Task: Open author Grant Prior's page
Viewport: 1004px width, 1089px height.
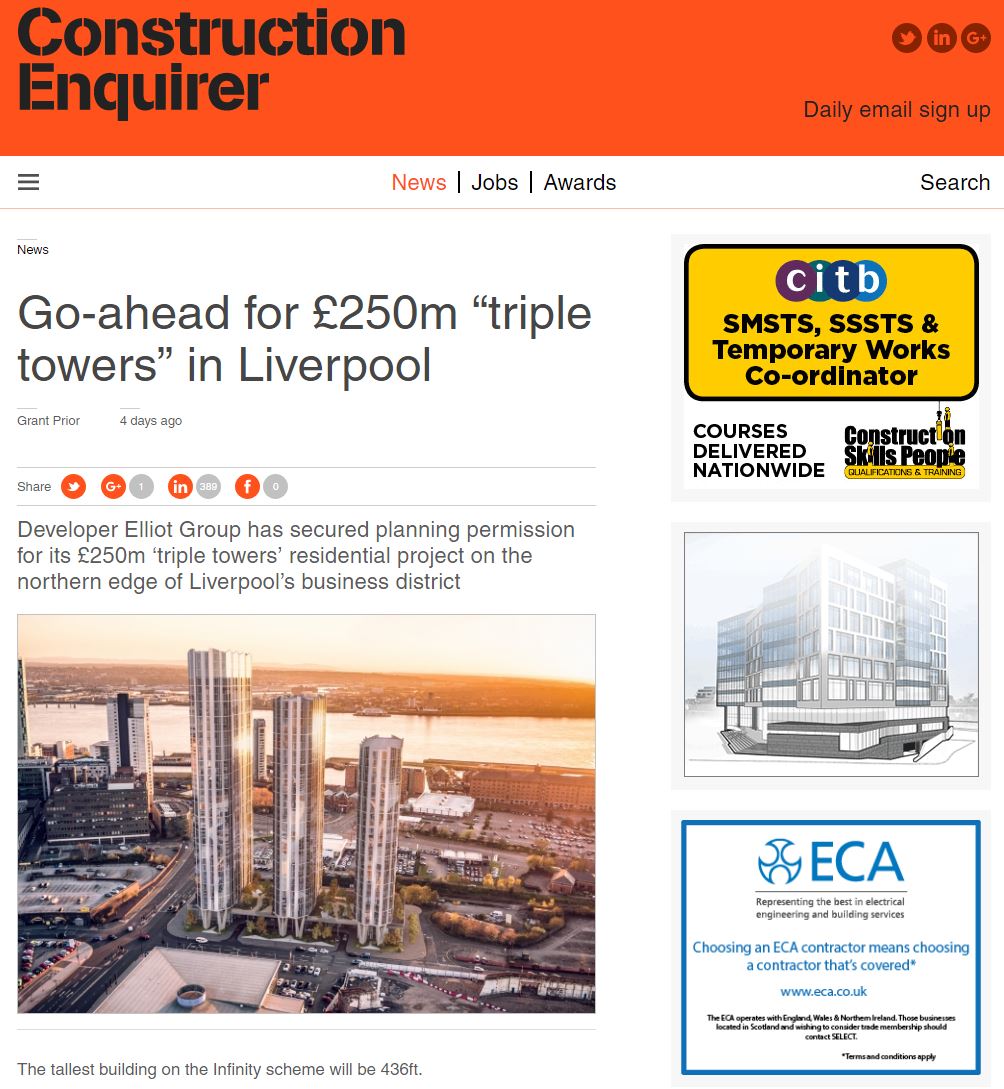Action: coord(48,421)
